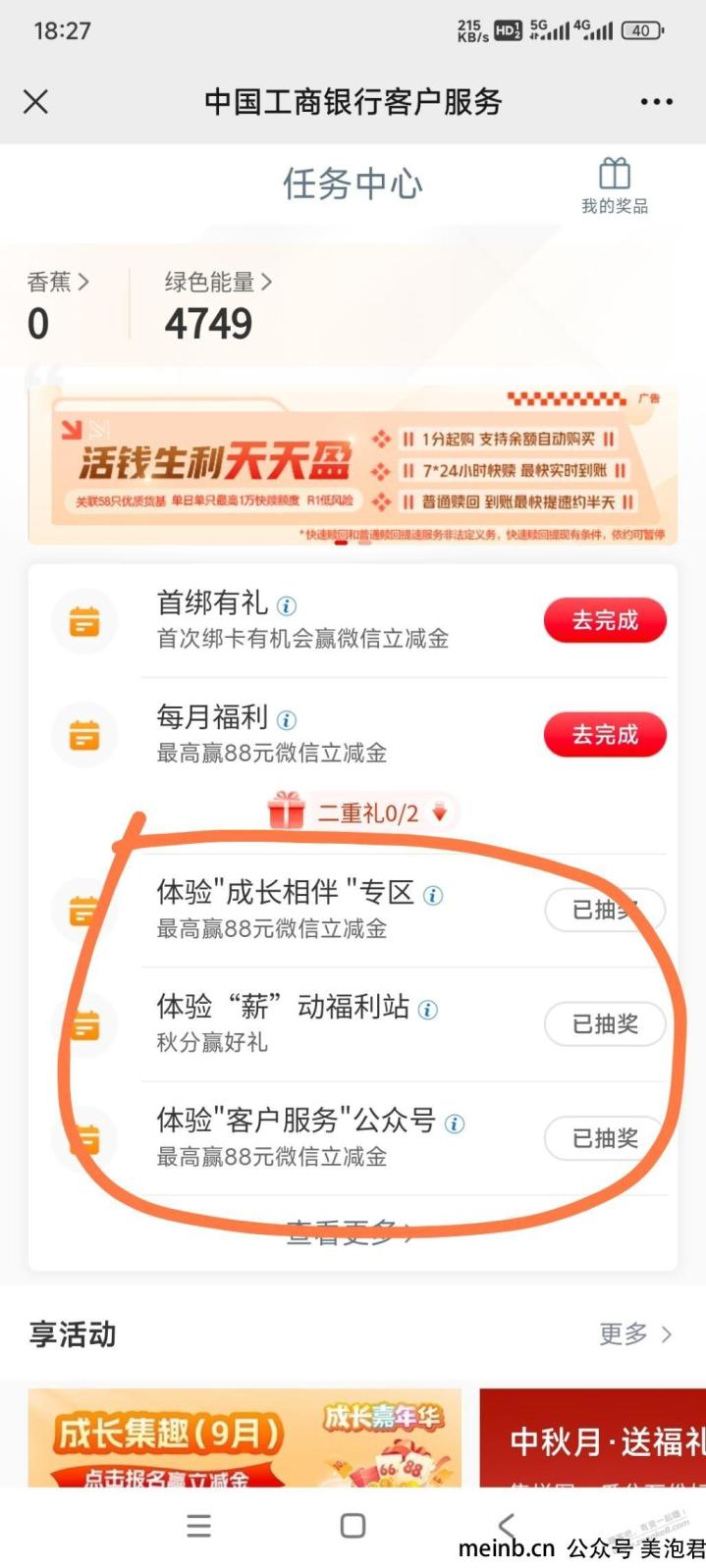Open the three-dot overflow menu
This screenshot has height=1568, width=706.
point(656,102)
